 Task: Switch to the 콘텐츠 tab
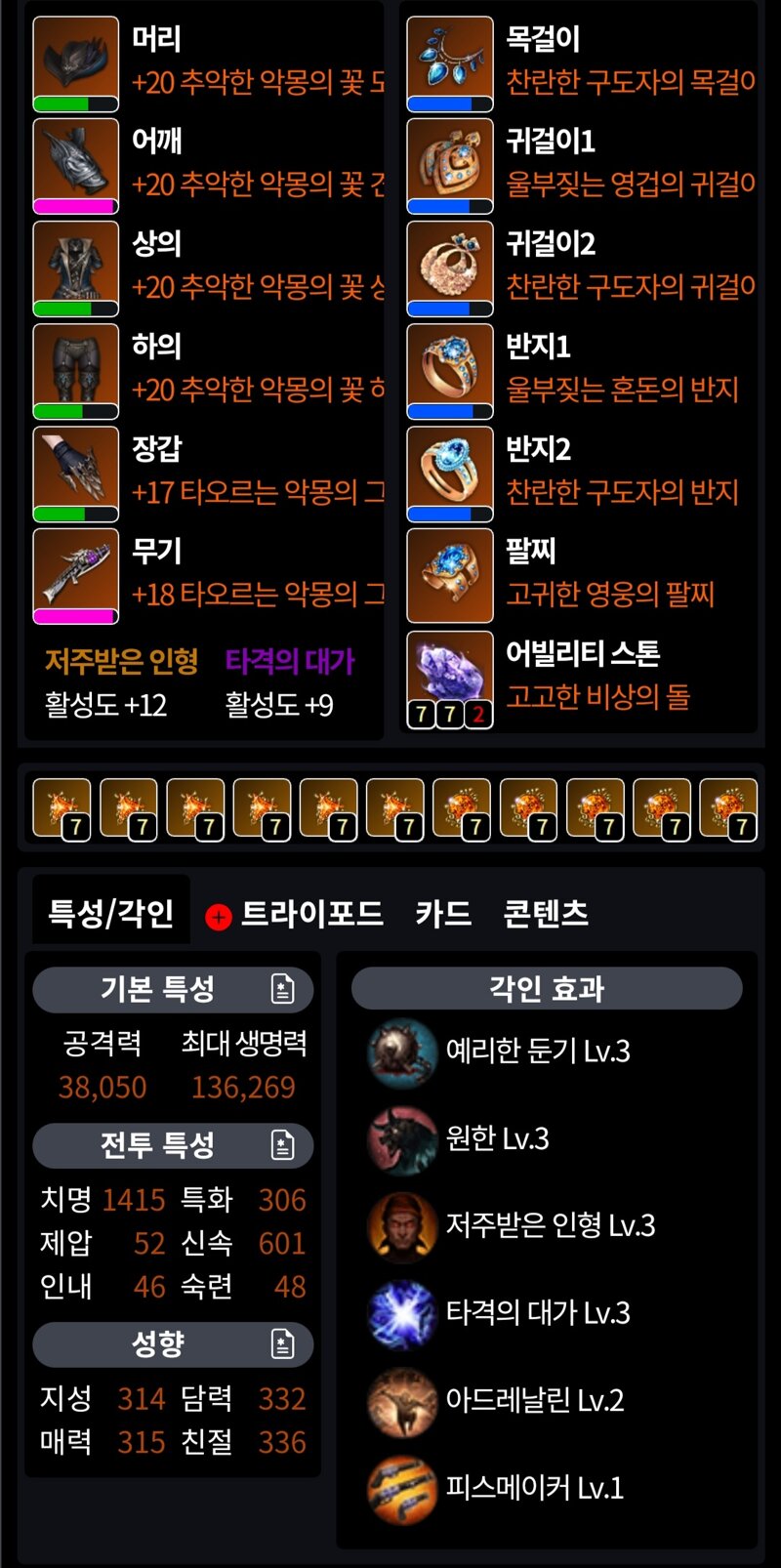tap(545, 914)
